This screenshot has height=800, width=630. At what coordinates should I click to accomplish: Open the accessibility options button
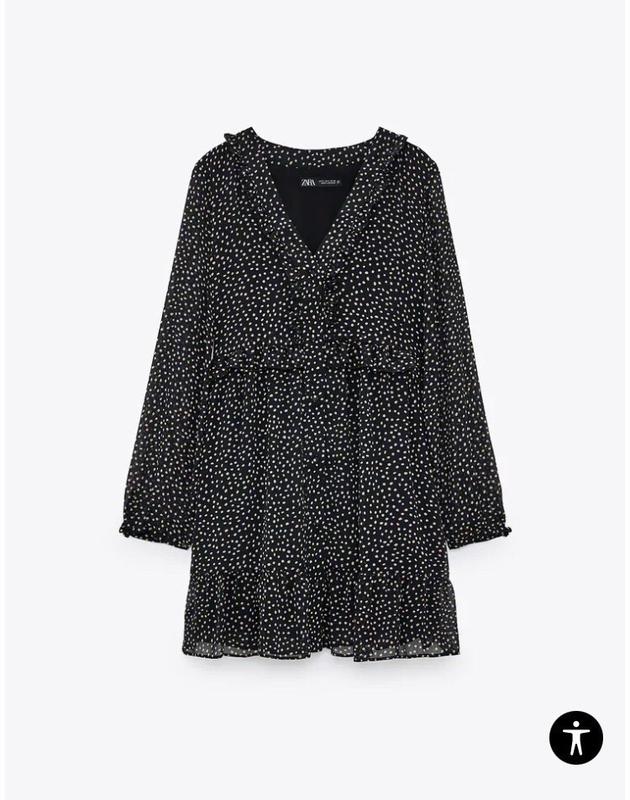click(576, 738)
